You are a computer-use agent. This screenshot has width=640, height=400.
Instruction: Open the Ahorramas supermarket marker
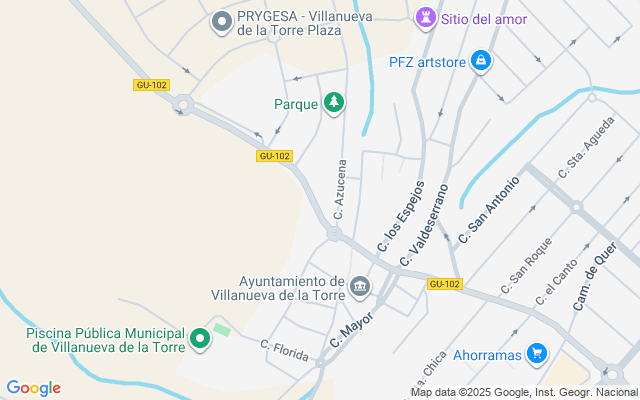pyautogui.click(x=537, y=353)
